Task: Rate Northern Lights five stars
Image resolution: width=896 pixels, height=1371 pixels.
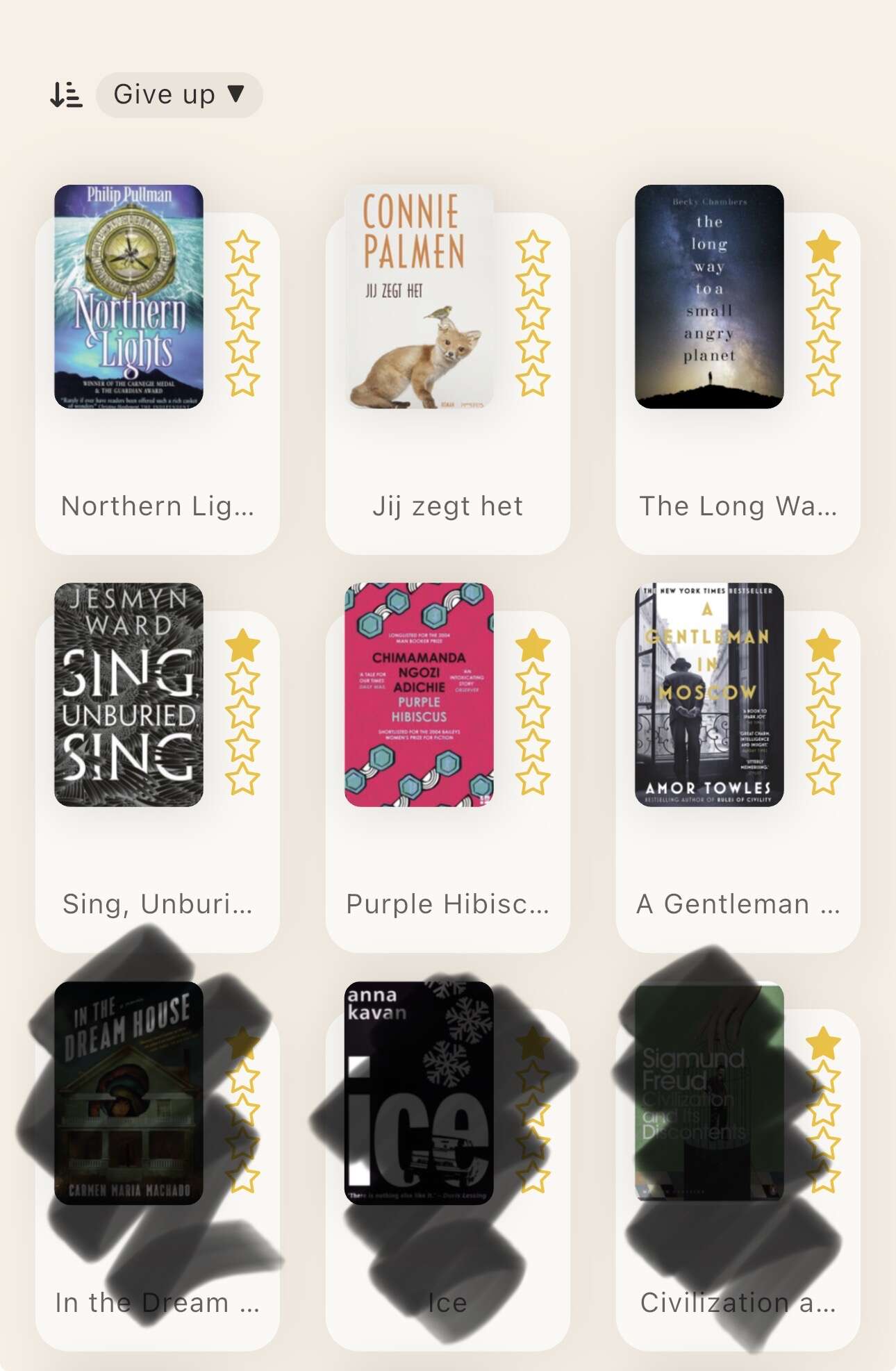Action: point(242,381)
